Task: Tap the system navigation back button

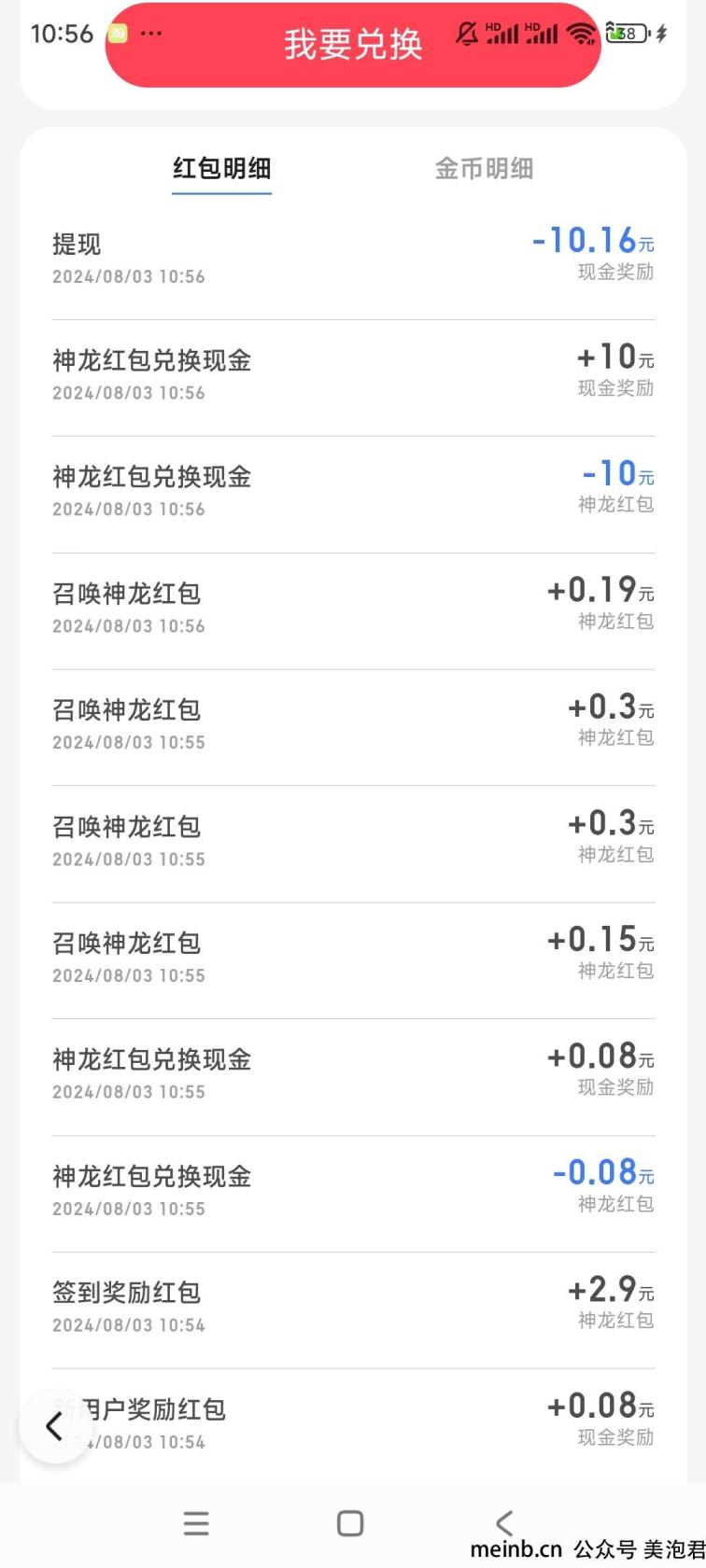Action: [x=504, y=1523]
